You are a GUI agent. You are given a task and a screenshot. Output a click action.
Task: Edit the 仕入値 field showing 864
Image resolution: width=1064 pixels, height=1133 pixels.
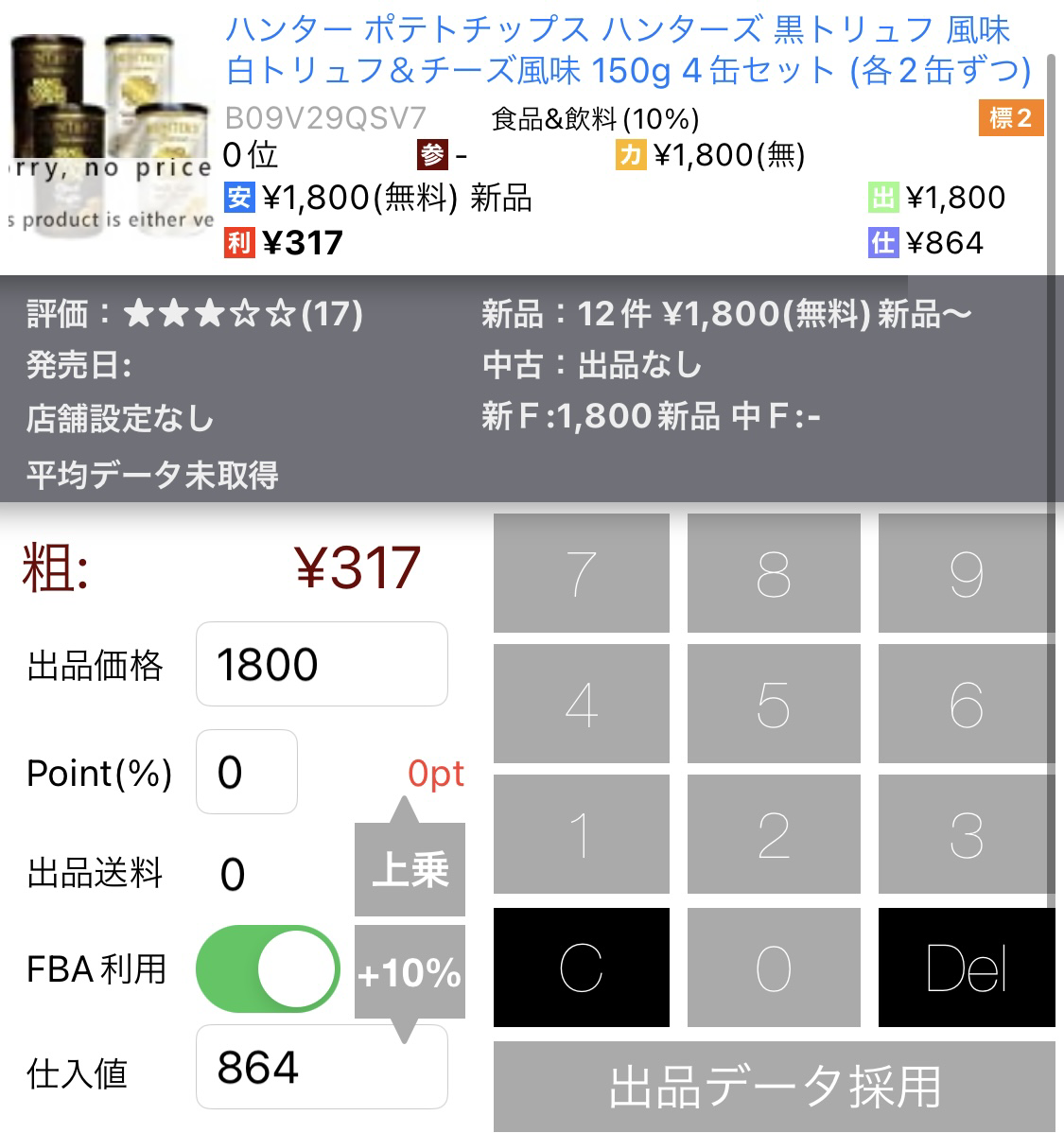[x=322, y=1067]
